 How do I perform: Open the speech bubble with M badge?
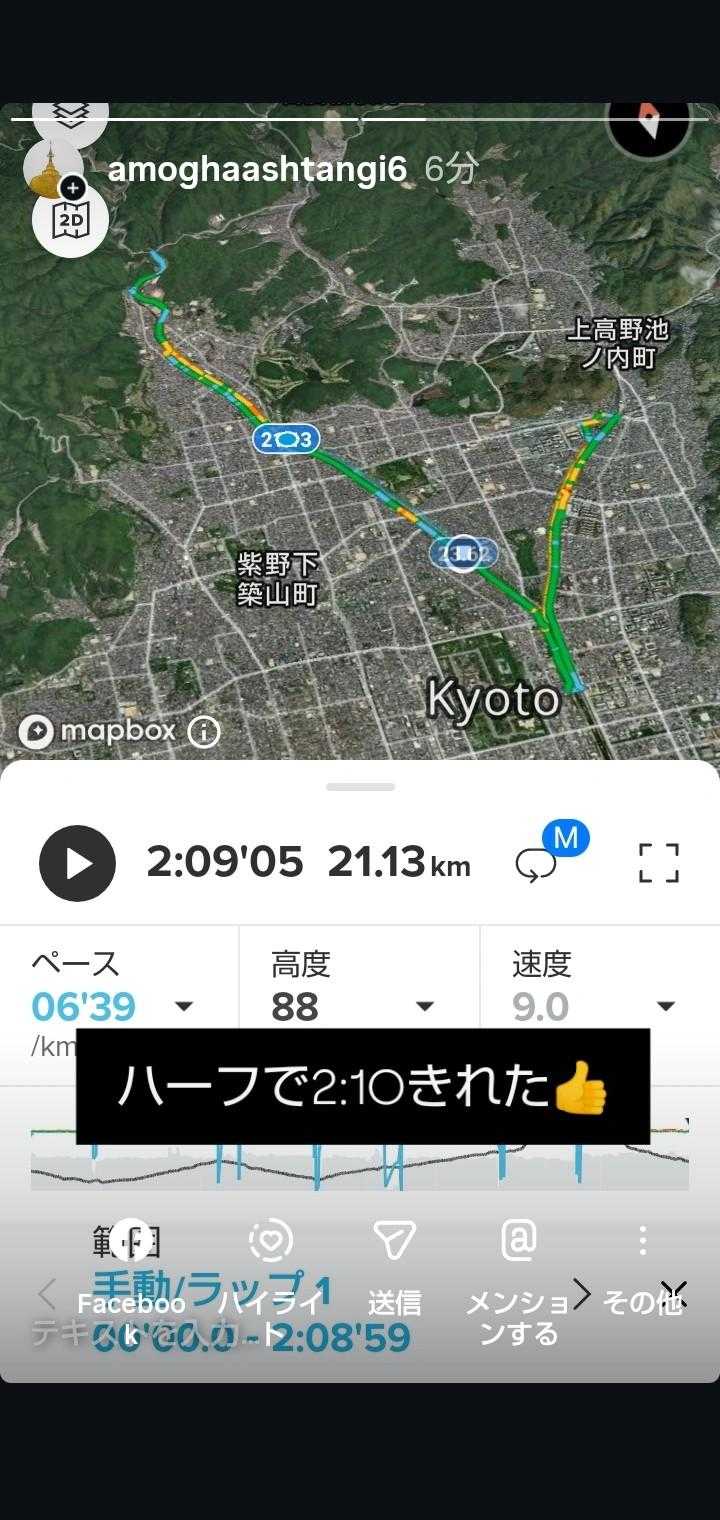[540, 863]
